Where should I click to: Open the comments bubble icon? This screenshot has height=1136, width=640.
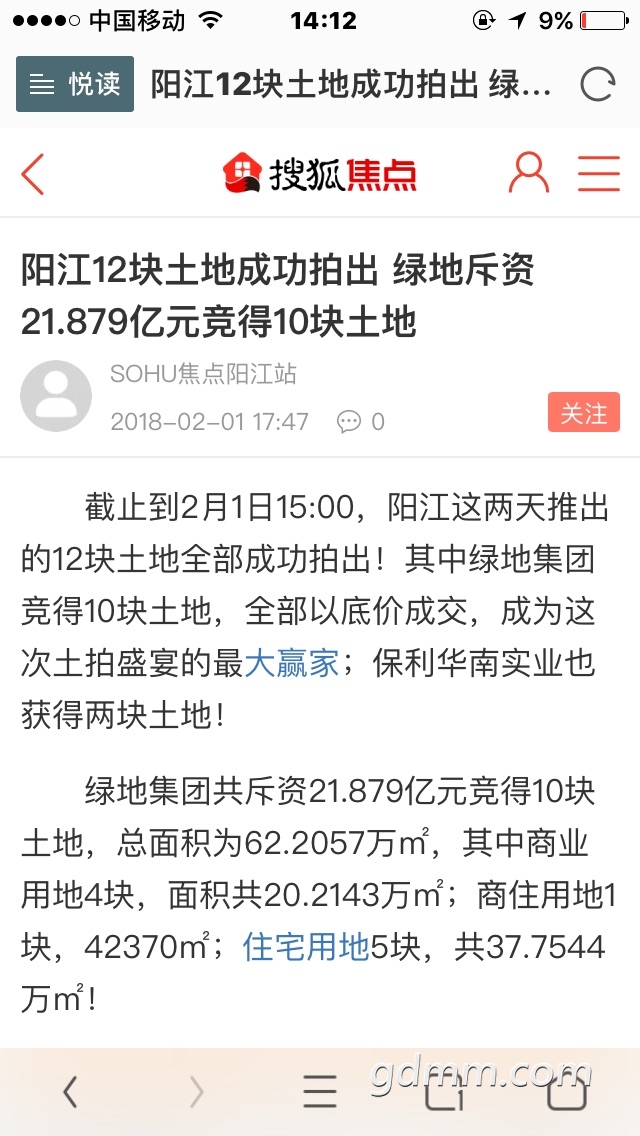pyautogui.click(x=349, y=422)
